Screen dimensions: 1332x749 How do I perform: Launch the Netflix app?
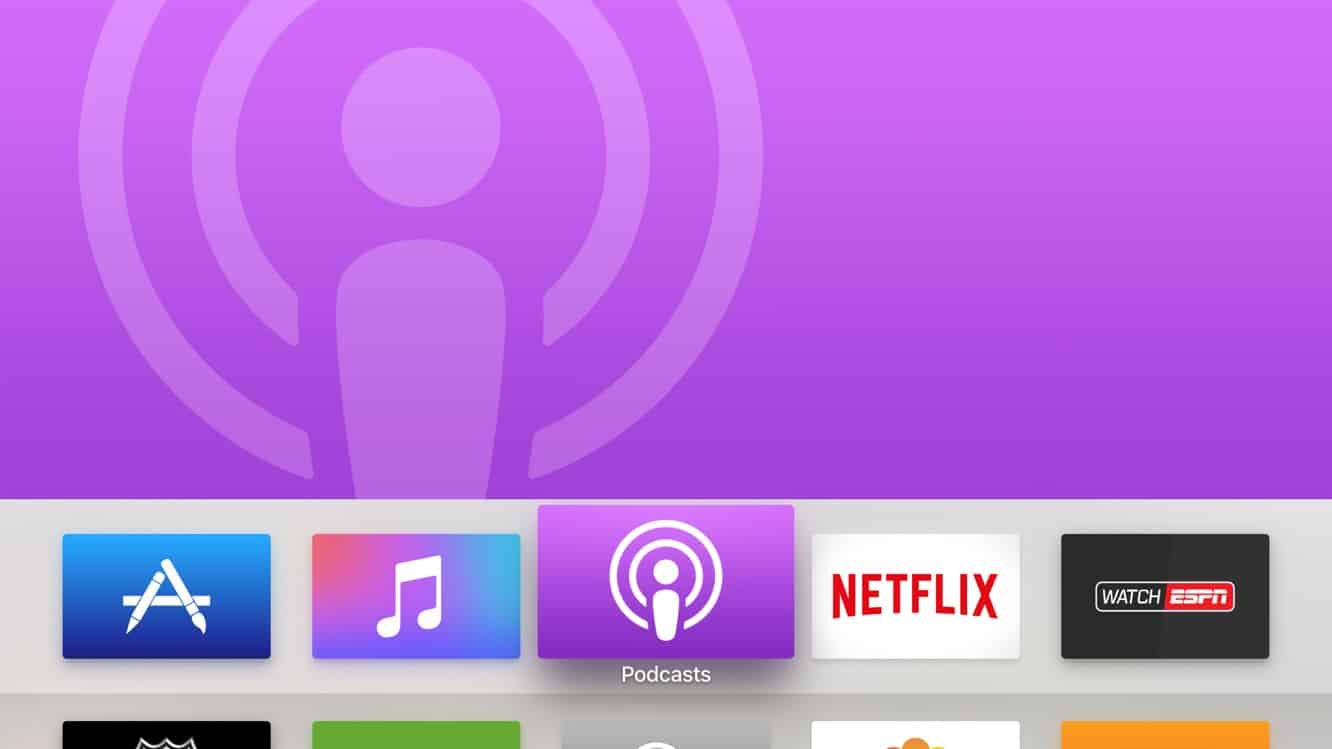point(915,596)
